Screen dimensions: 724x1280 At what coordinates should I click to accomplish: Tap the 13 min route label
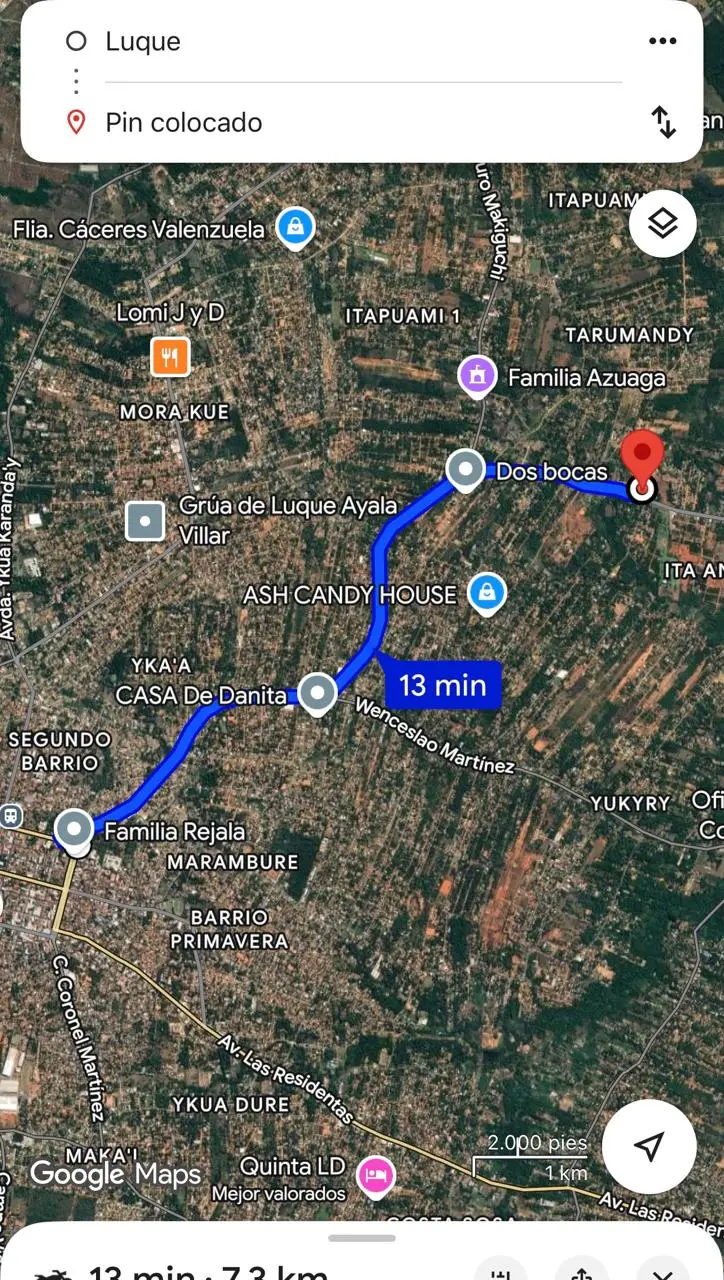442,685
